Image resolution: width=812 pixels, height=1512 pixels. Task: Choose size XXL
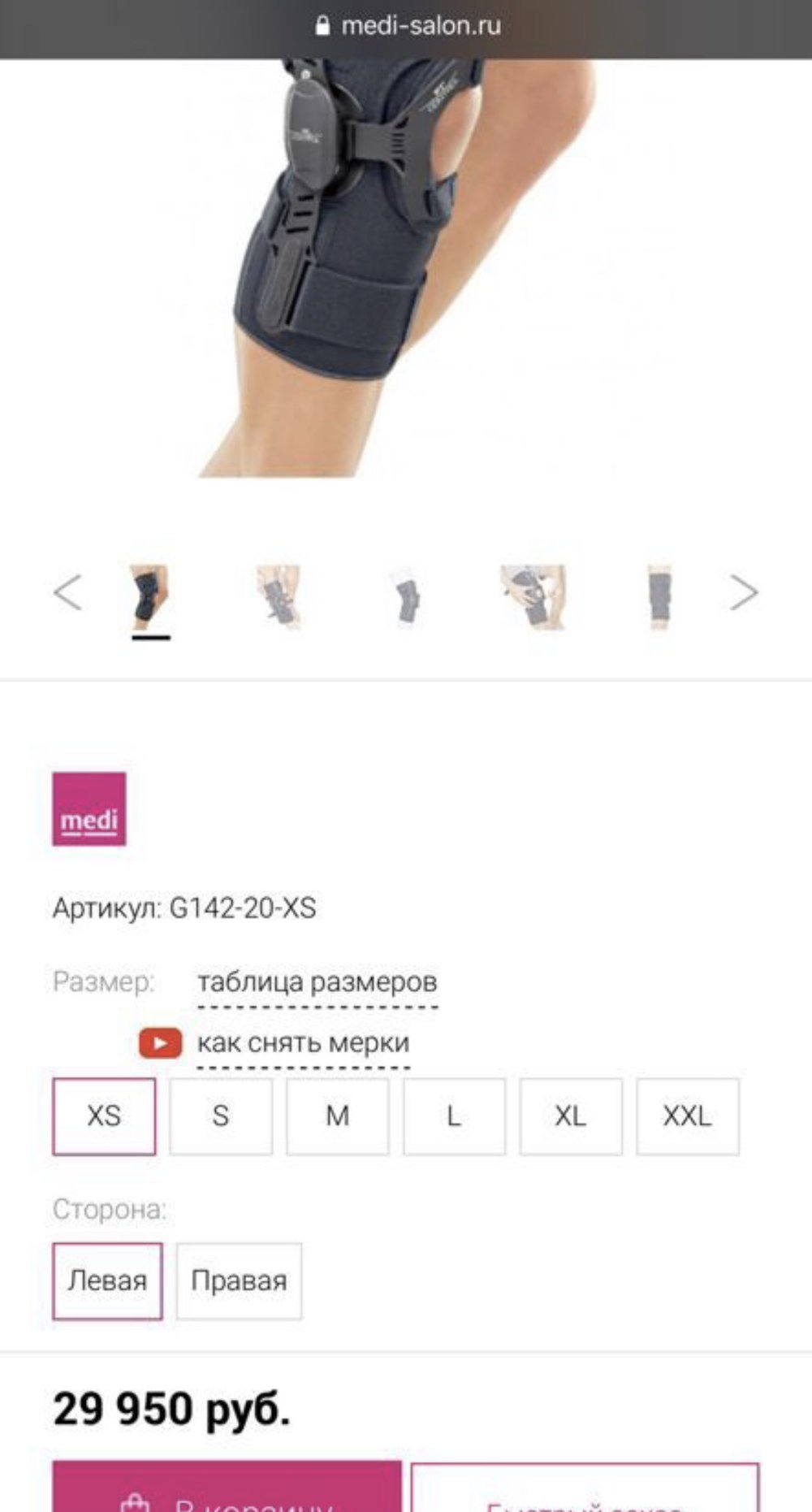[688, 1116]
